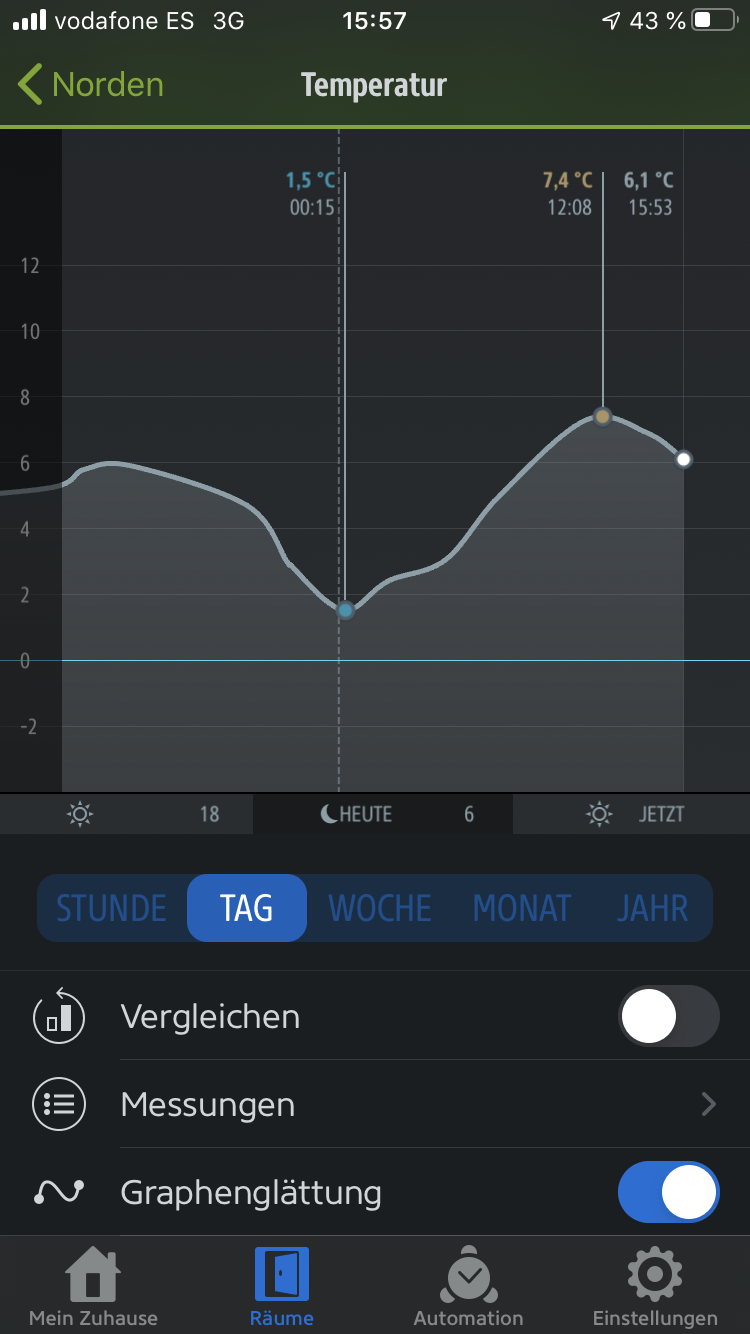The height and width of the screenshot is (1334, 750).
Task: Disable Graphenglättung
Action: [668, 1192]
